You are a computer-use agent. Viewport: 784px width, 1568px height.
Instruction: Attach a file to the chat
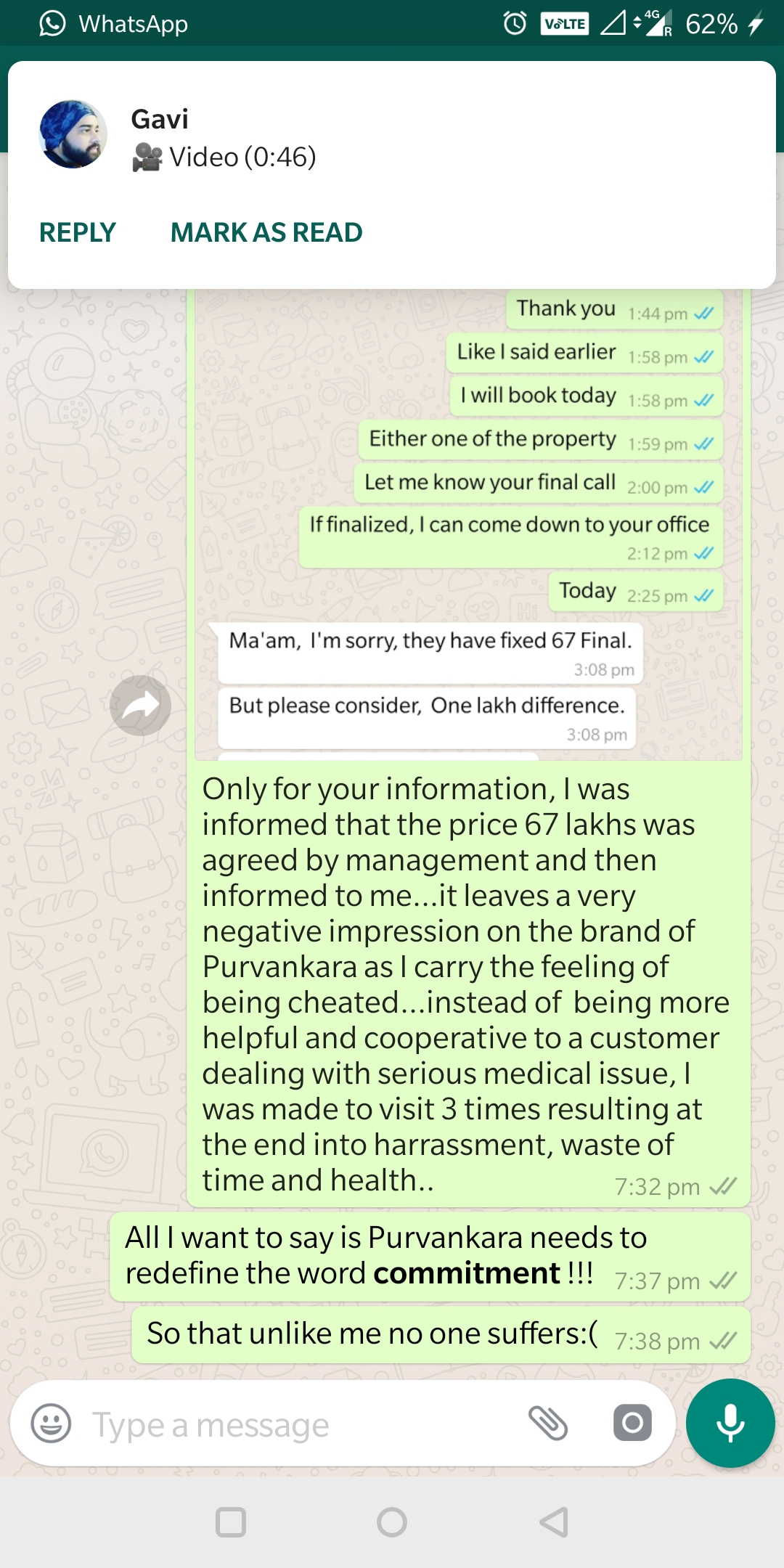tap(547, 1423)
